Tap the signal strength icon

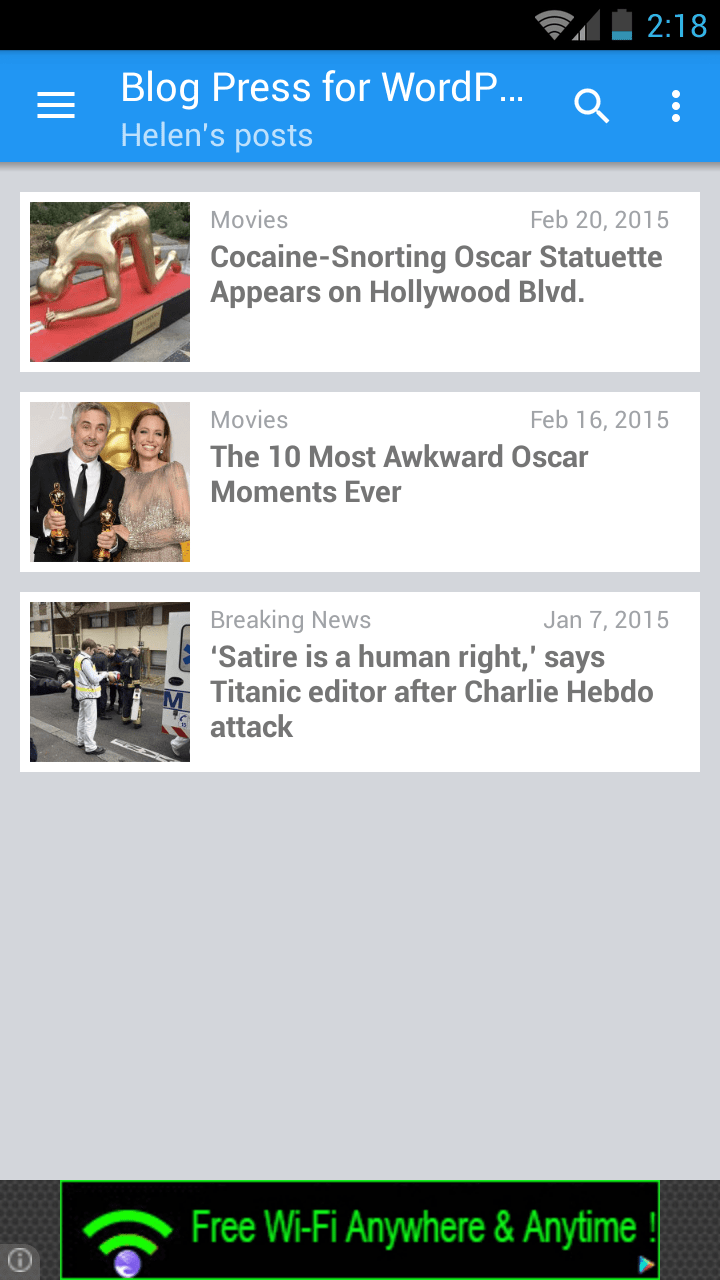point(588,25)
